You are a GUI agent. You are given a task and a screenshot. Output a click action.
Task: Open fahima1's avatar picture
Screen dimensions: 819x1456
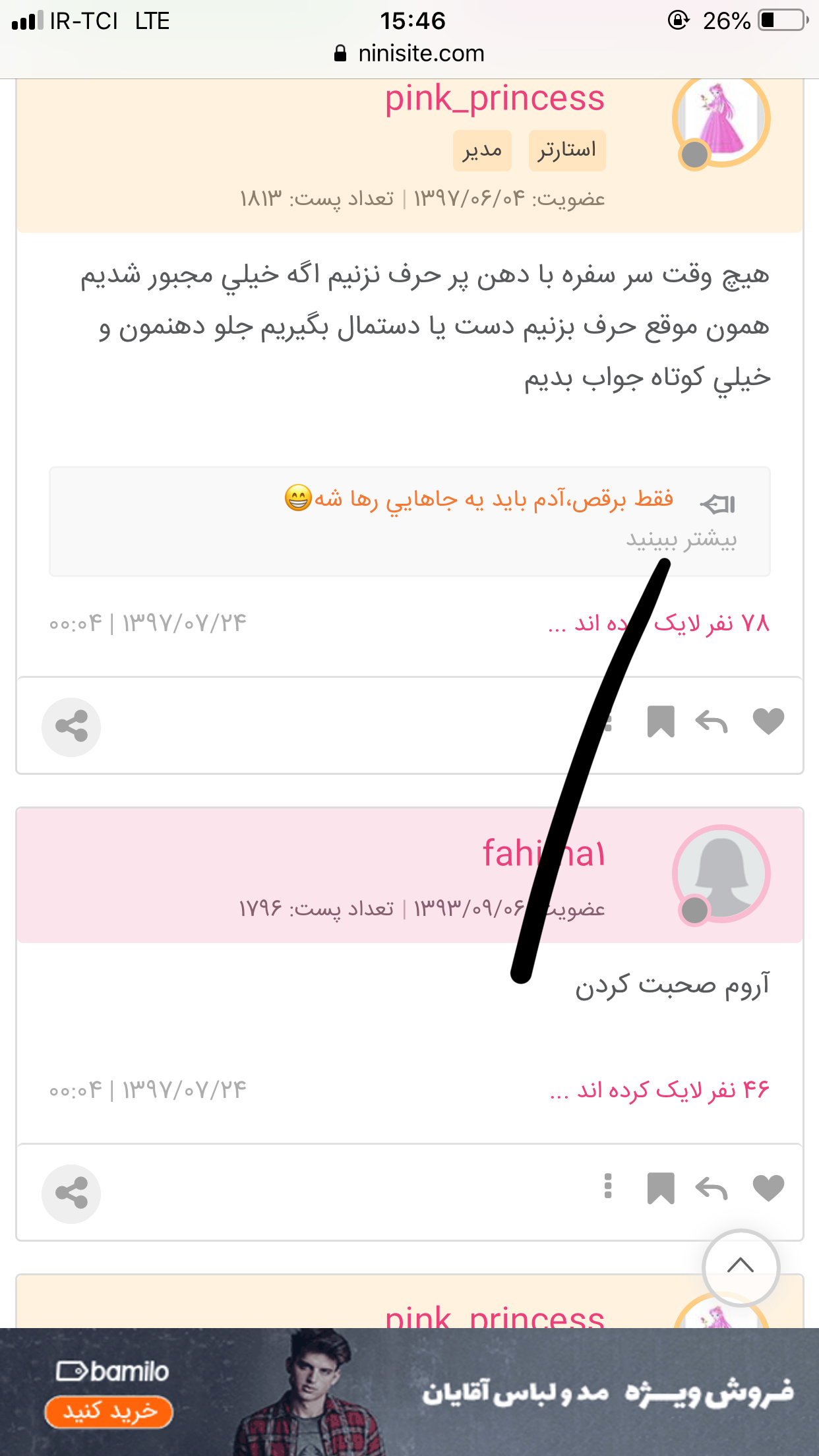(x=721, y=874)
